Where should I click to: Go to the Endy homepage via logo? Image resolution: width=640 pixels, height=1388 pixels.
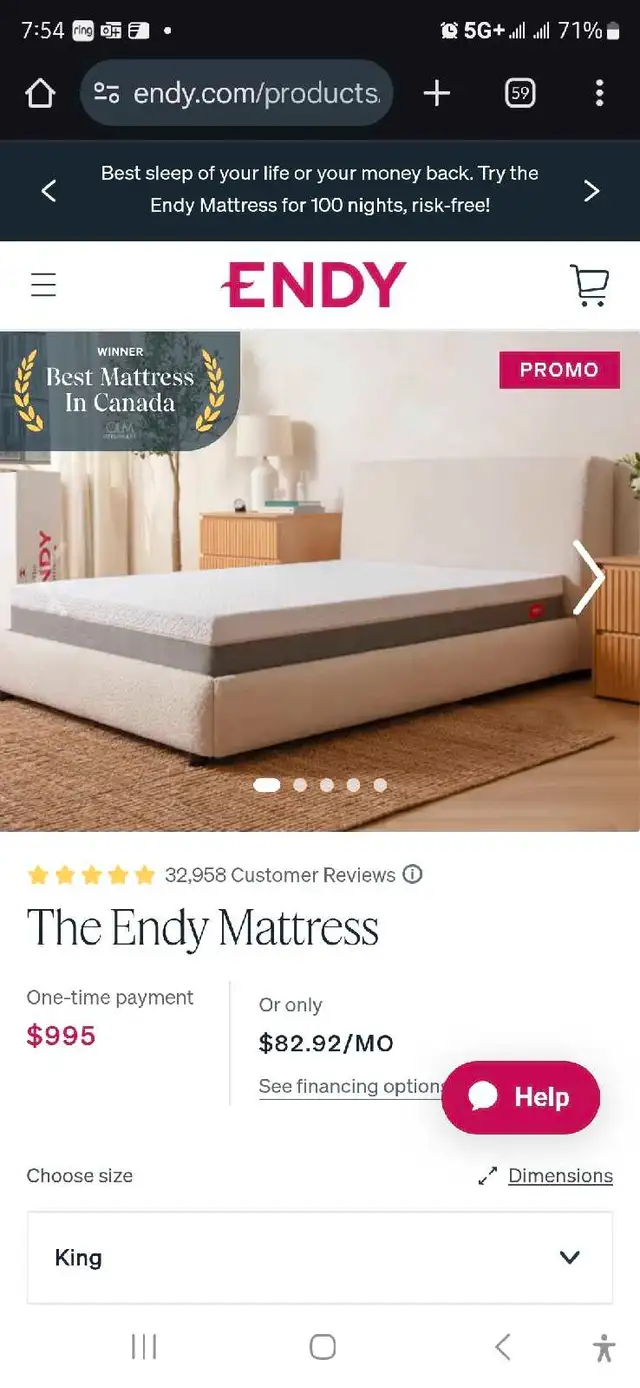coord(314,285)
